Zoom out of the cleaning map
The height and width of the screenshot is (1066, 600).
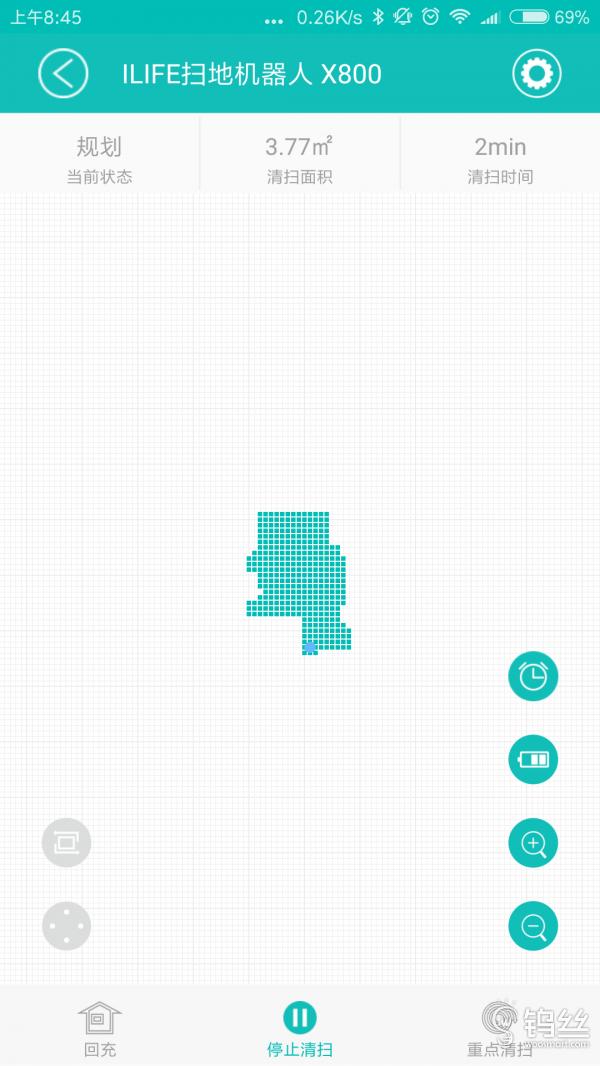coord(533,927)
